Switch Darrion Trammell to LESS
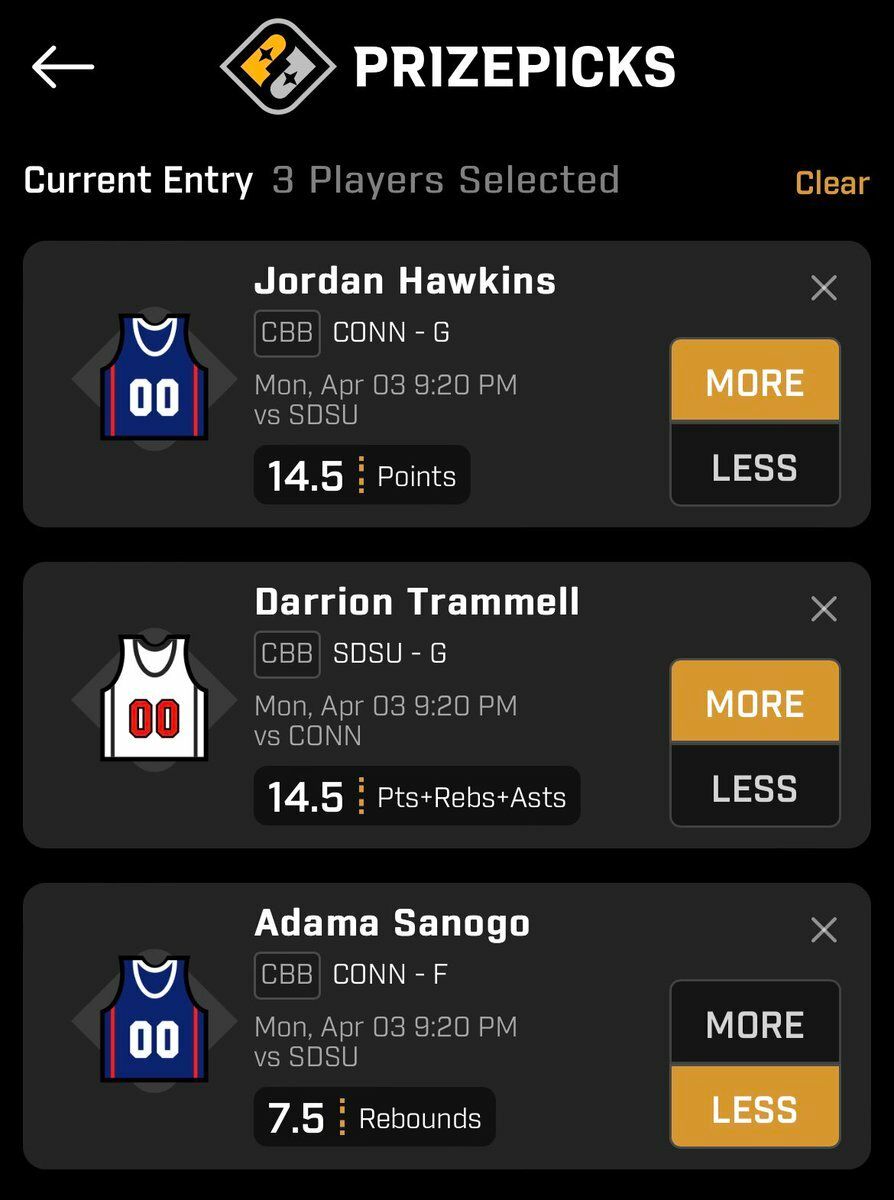The image size is (894, 1200). pos(755,788)
